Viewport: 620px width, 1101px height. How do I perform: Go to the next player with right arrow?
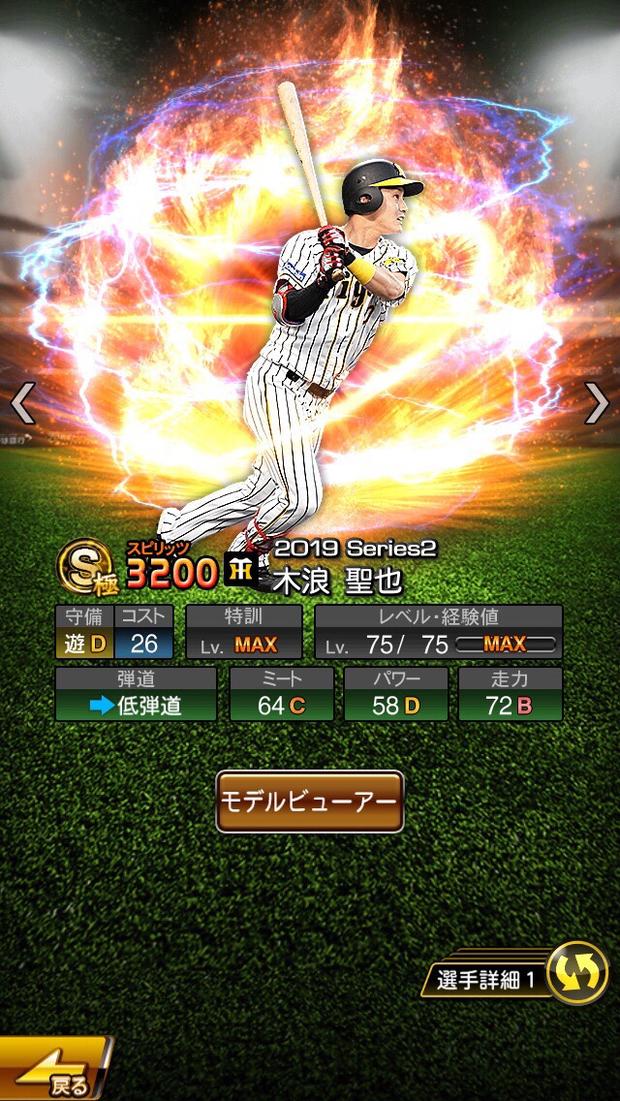coord(598,403)
